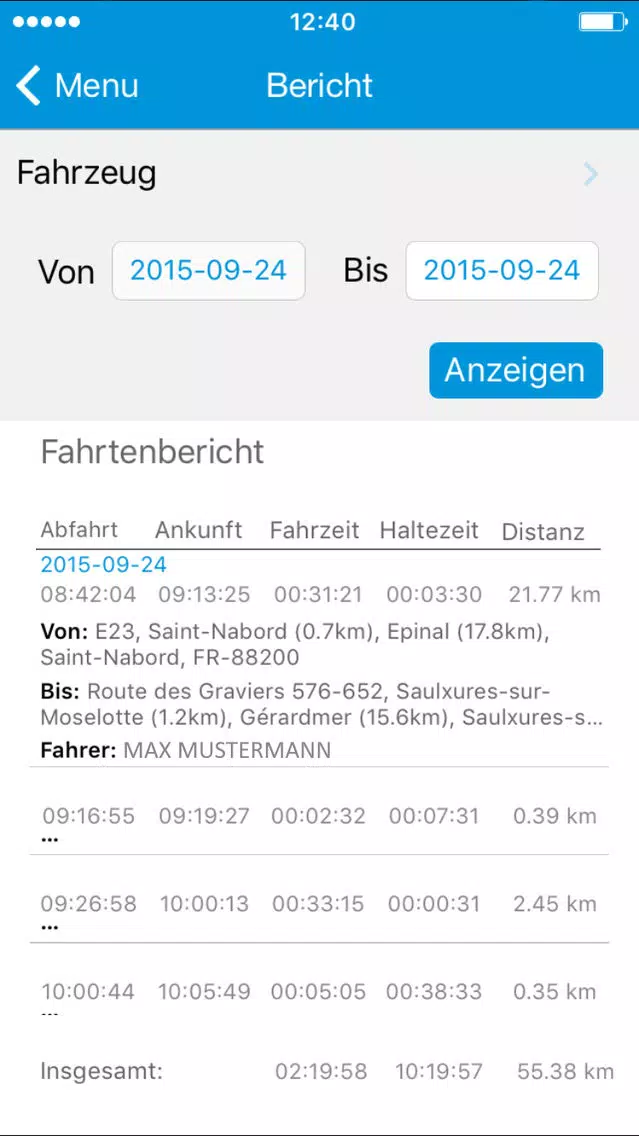Go back to Menu

(x=77, y=85)
